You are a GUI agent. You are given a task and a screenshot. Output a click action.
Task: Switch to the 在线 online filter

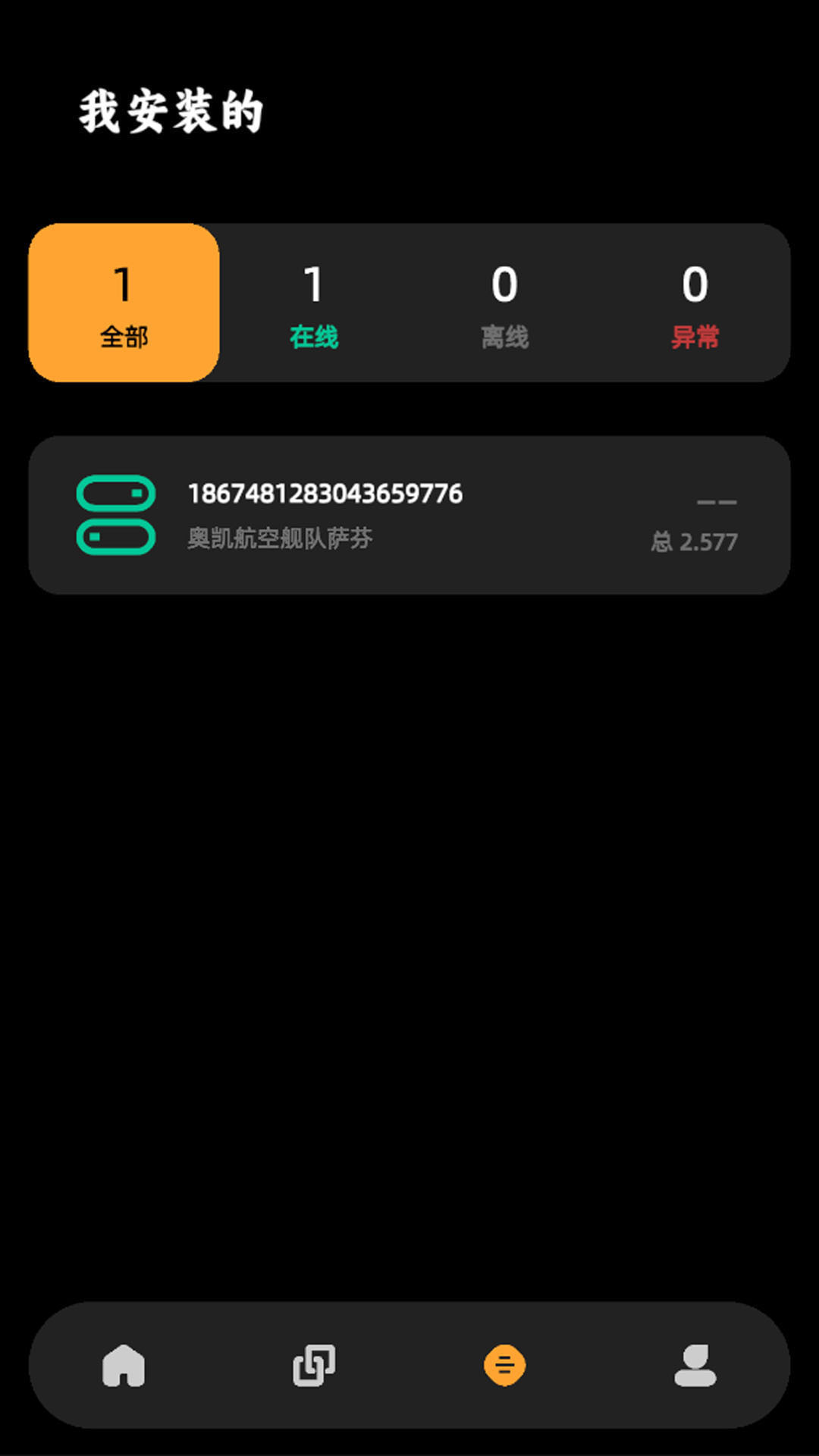(314, 302)
